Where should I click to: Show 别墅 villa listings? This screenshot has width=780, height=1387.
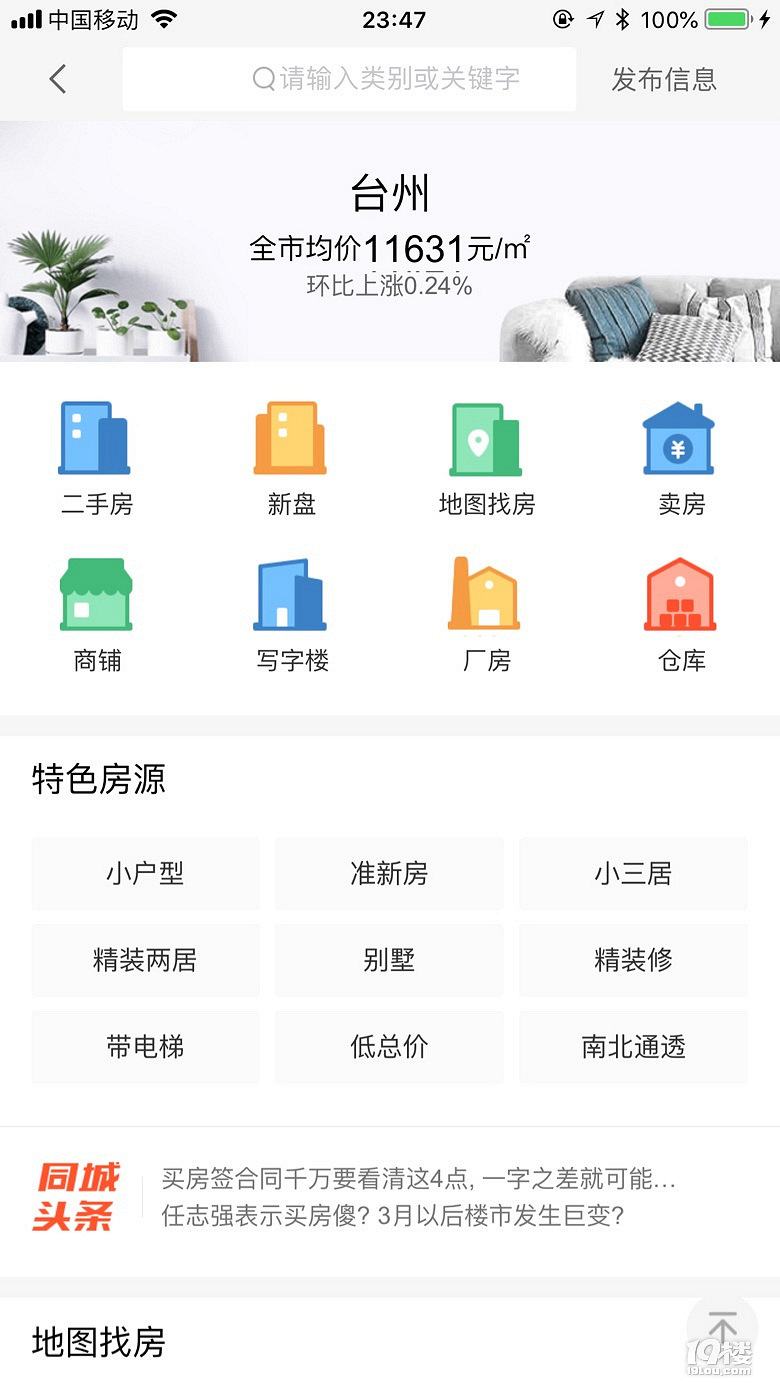(389, 960)
